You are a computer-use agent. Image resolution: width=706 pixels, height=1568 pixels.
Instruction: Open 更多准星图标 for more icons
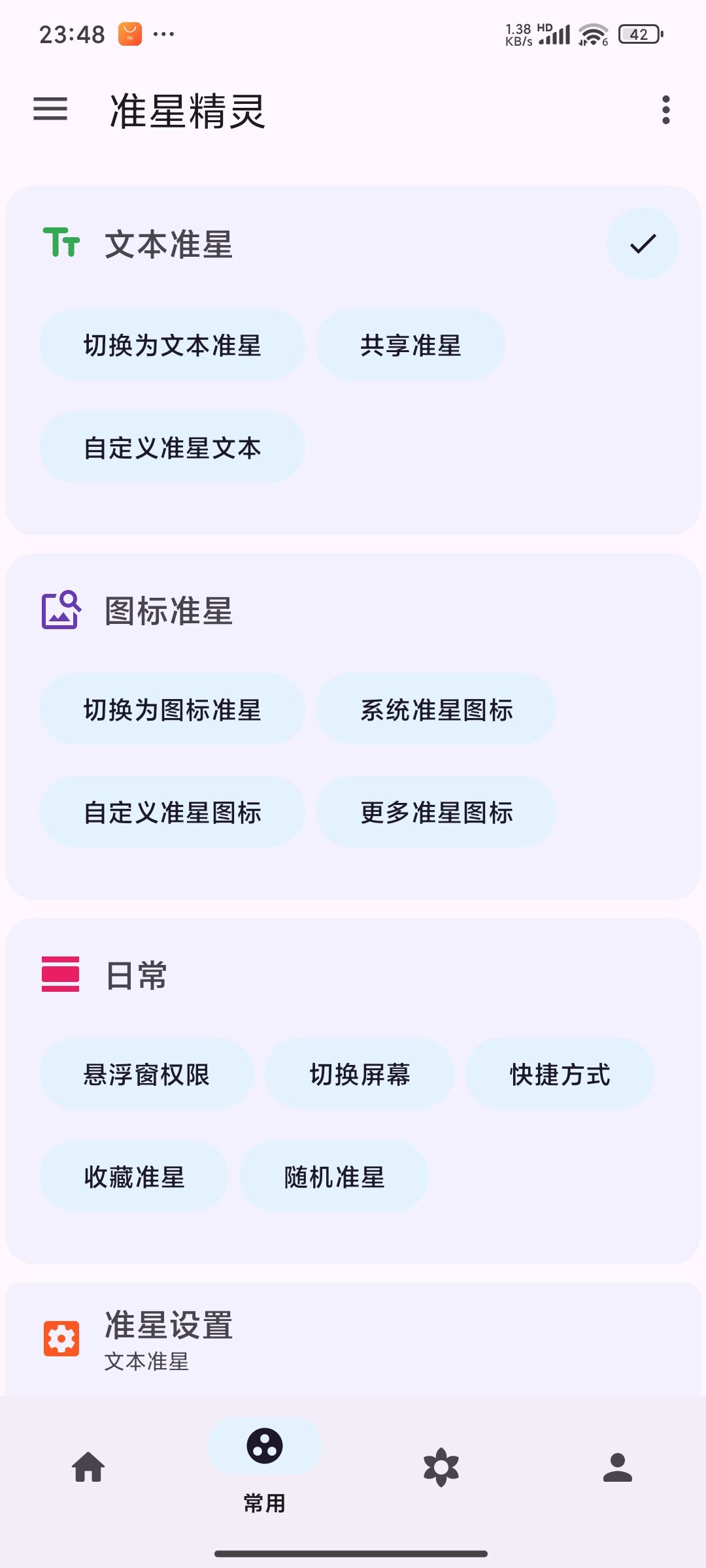click(x=435, y=811)
